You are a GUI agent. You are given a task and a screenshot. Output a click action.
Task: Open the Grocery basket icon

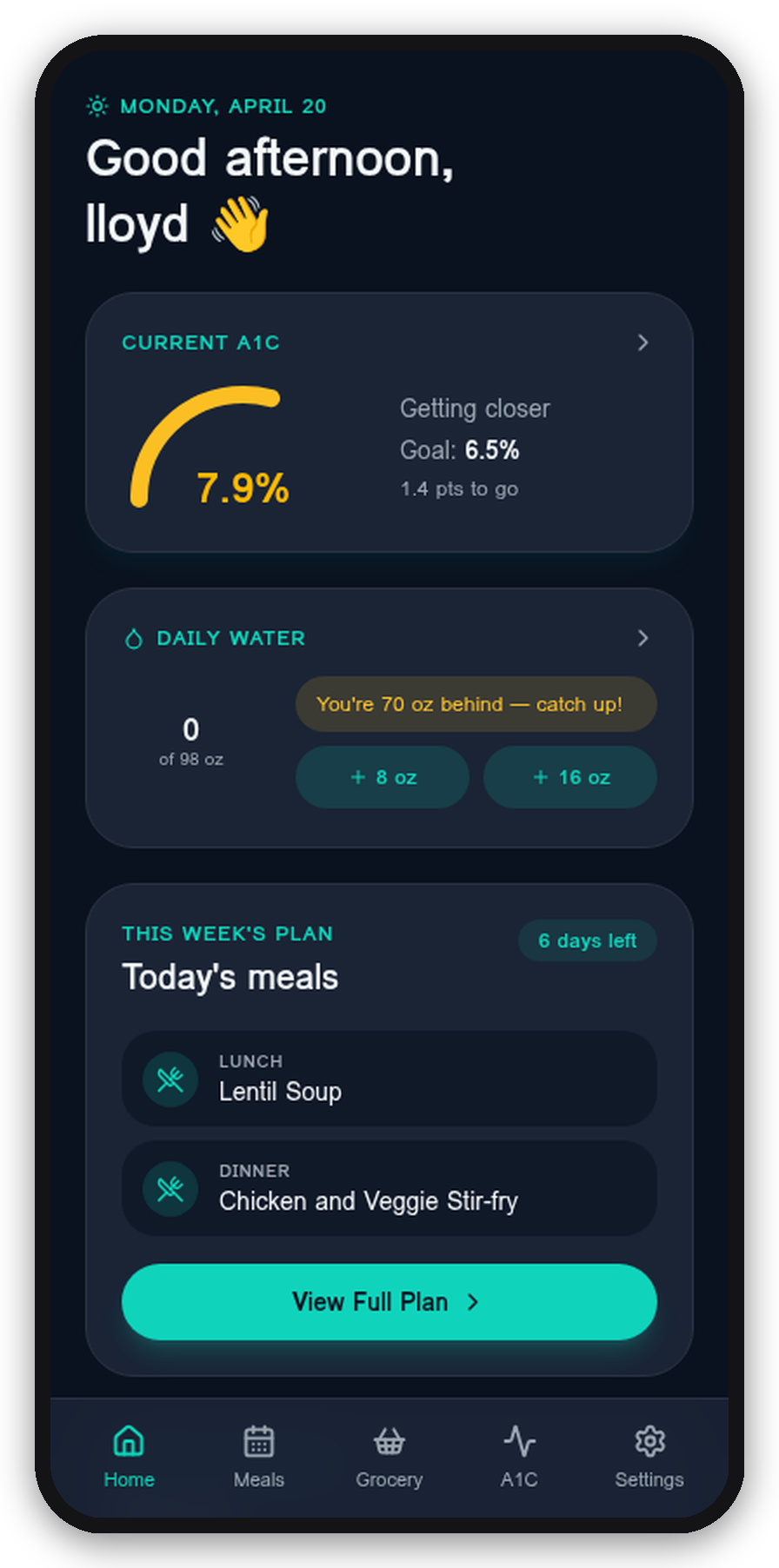(389, 1440)
